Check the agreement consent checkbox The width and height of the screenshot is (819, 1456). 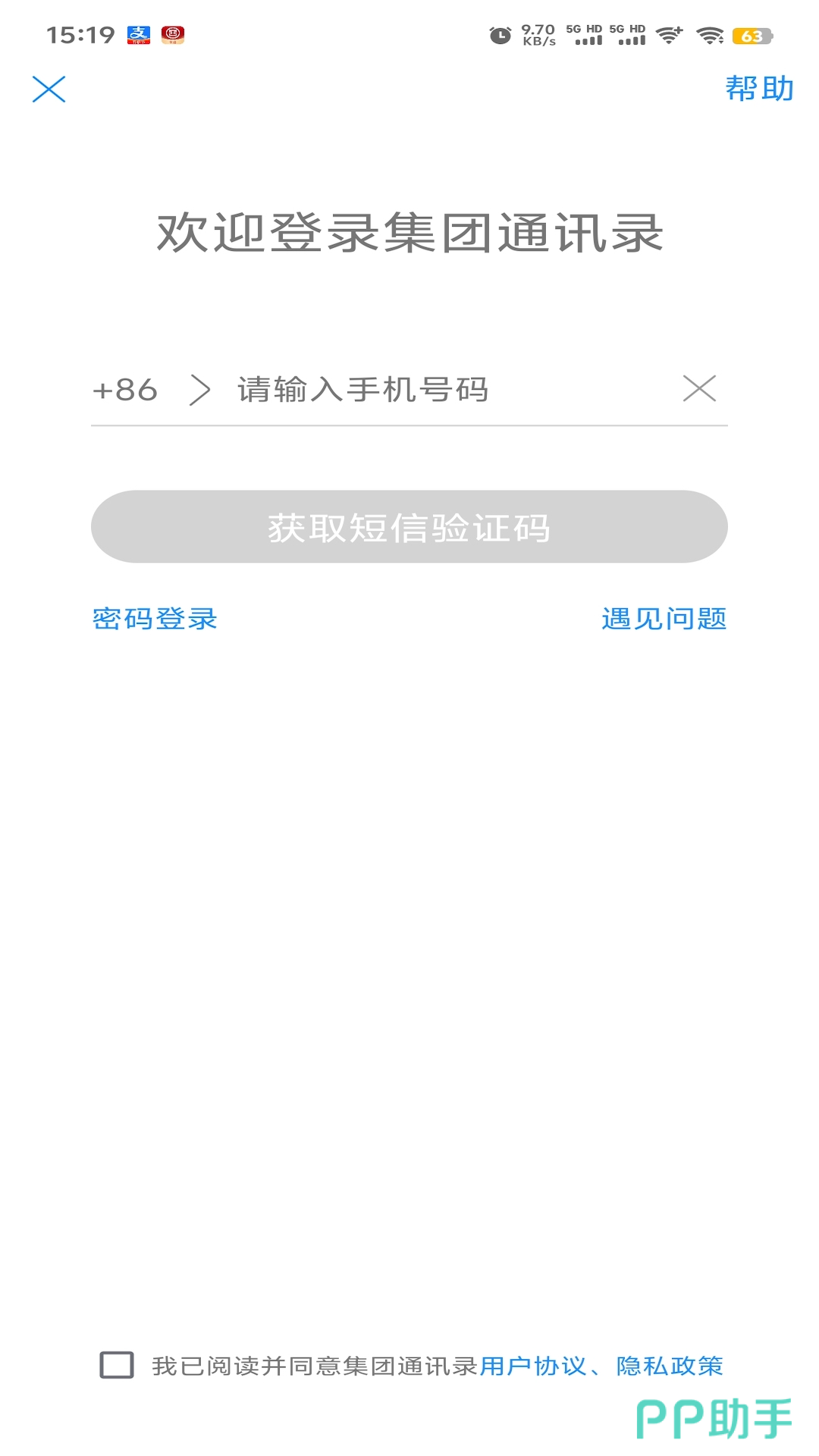[x=117, y=1365]
